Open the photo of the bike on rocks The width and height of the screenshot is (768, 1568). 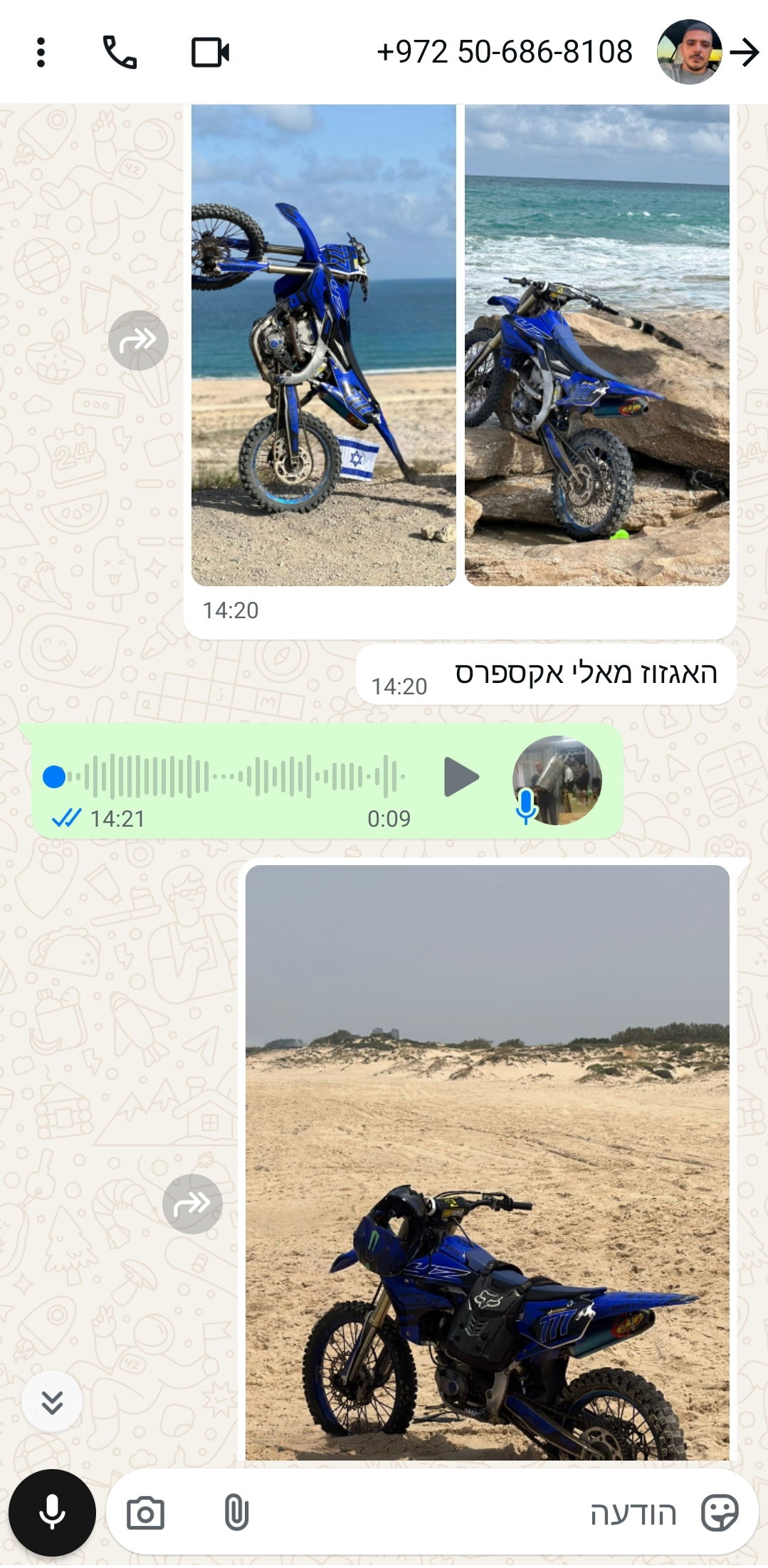[597, 345]
